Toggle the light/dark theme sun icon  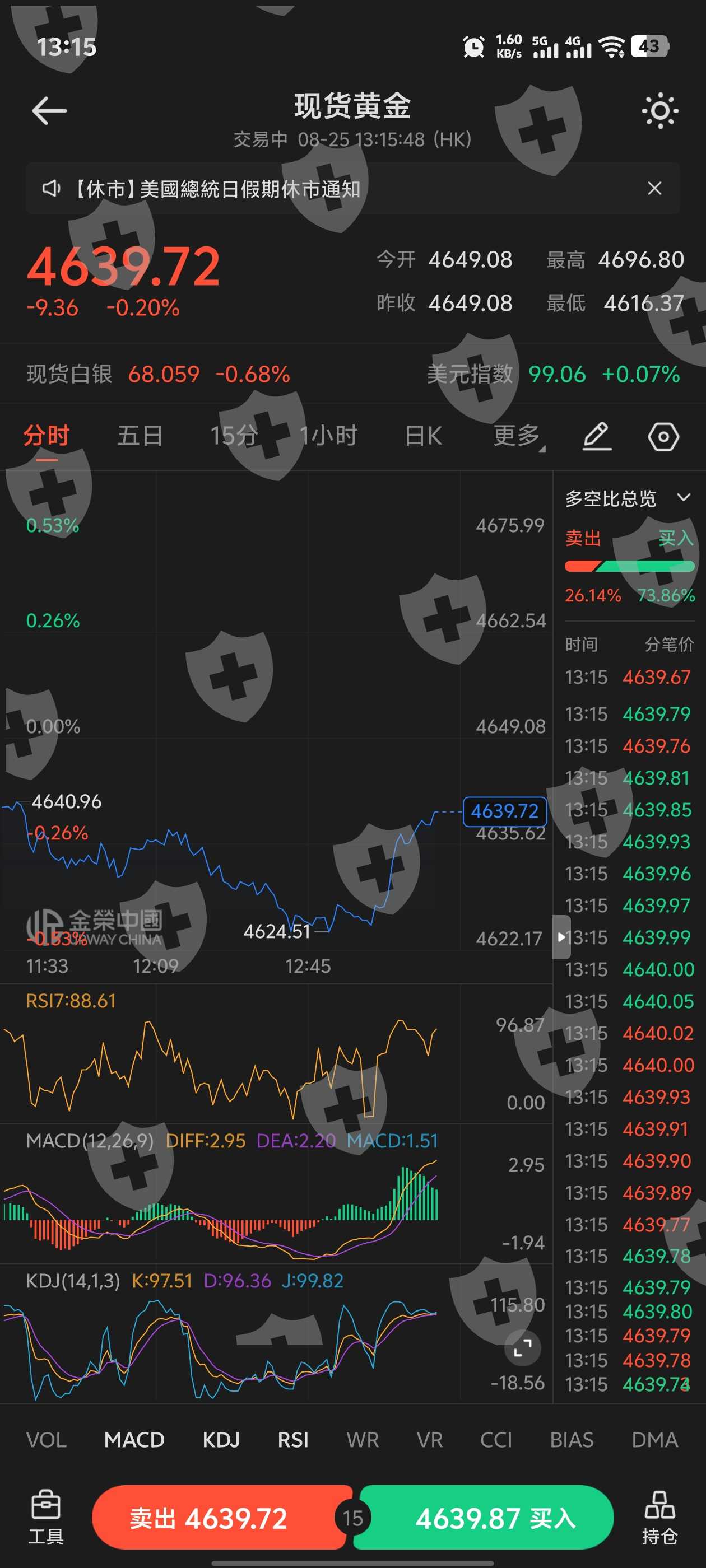[659, 111]
